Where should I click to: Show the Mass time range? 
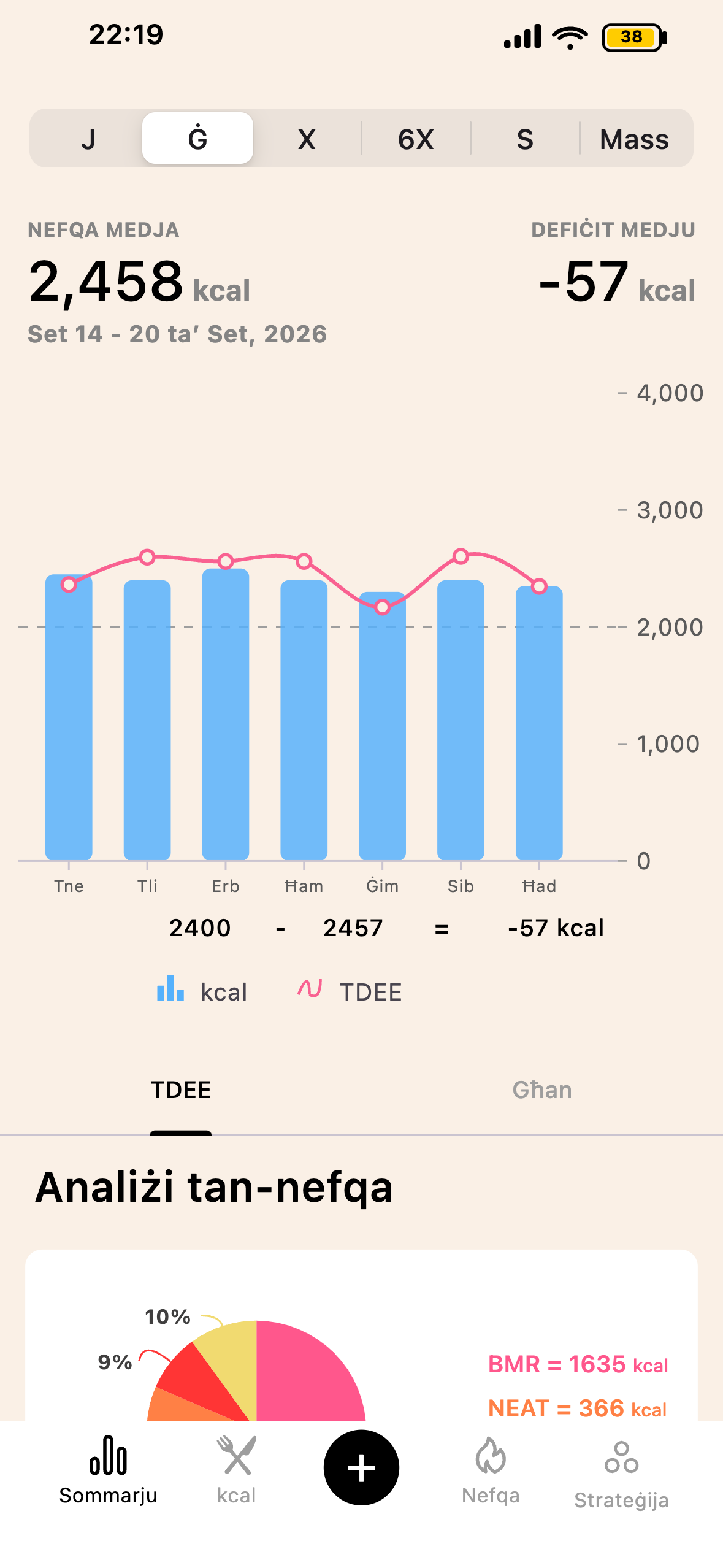[635, 139]
